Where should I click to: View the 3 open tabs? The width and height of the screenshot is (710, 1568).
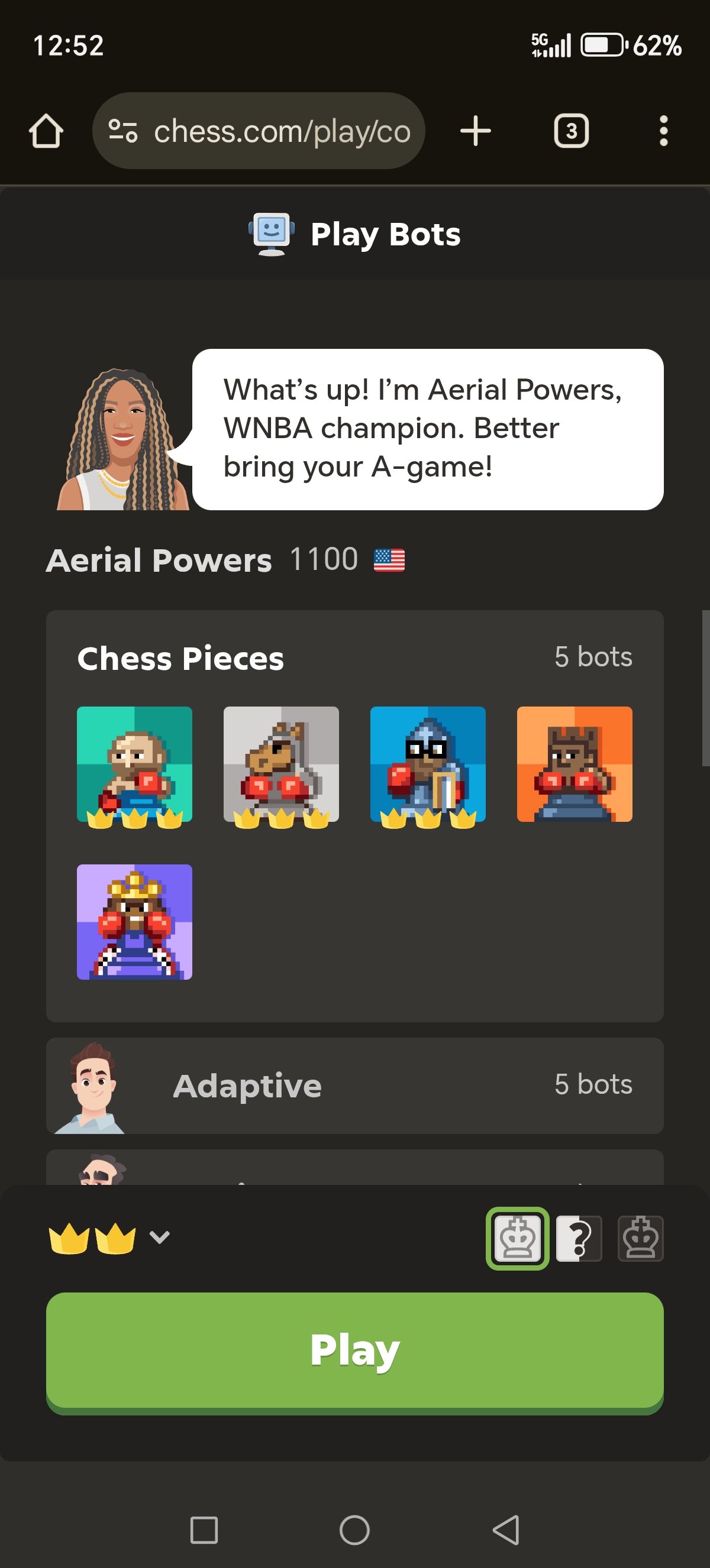[570, 131]
